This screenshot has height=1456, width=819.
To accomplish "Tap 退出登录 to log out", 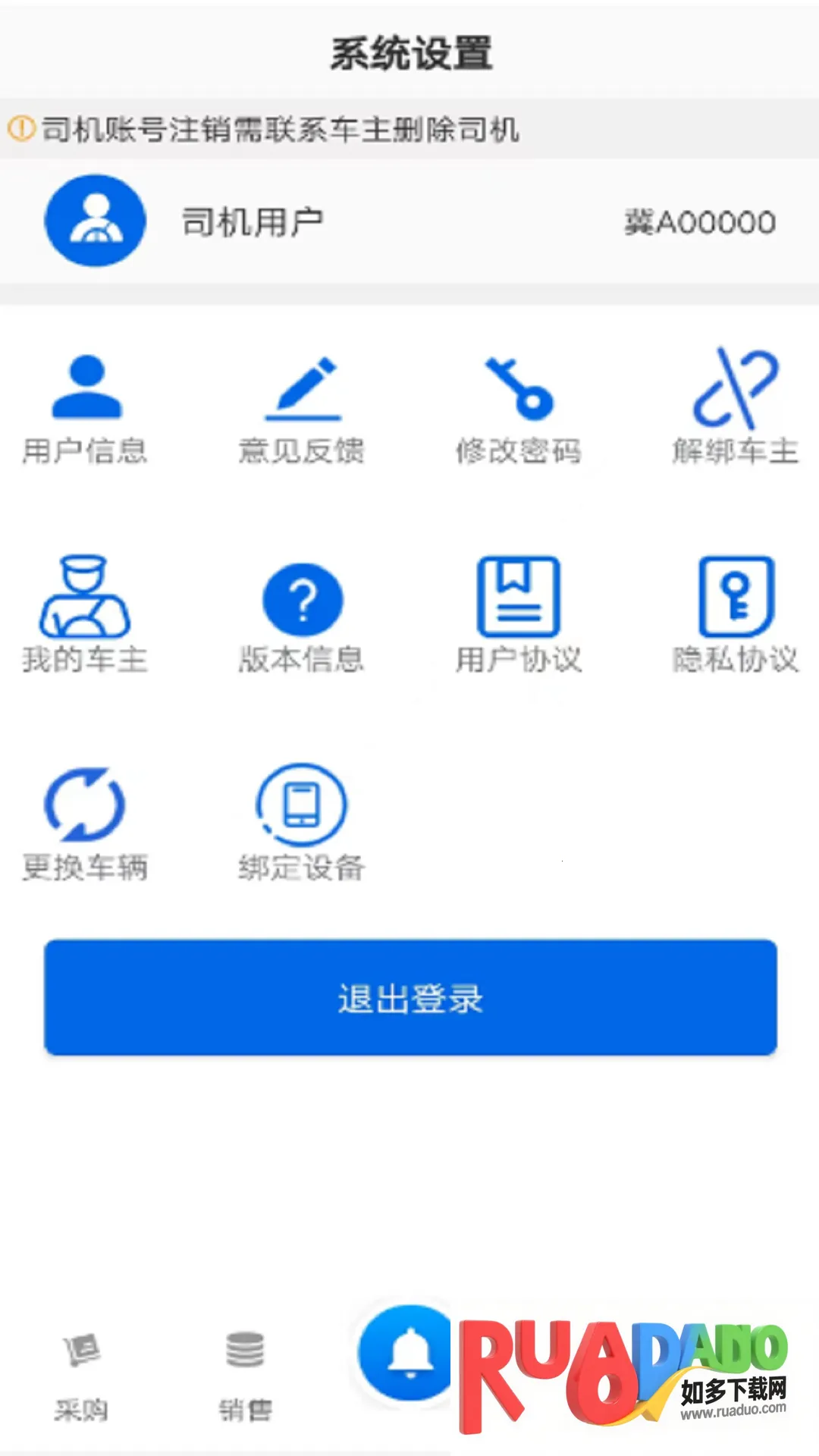I will pos(410,997).
